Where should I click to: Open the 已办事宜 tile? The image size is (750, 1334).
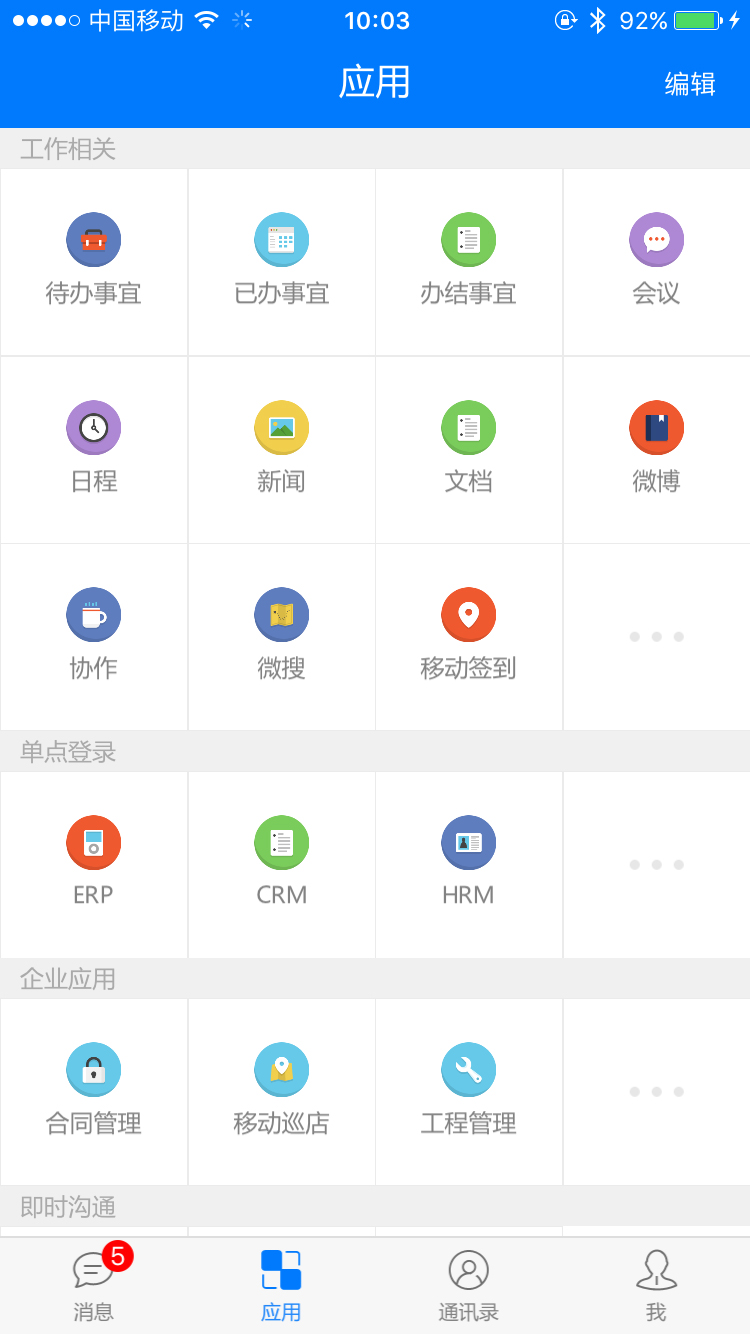click(x=281, y=261)
